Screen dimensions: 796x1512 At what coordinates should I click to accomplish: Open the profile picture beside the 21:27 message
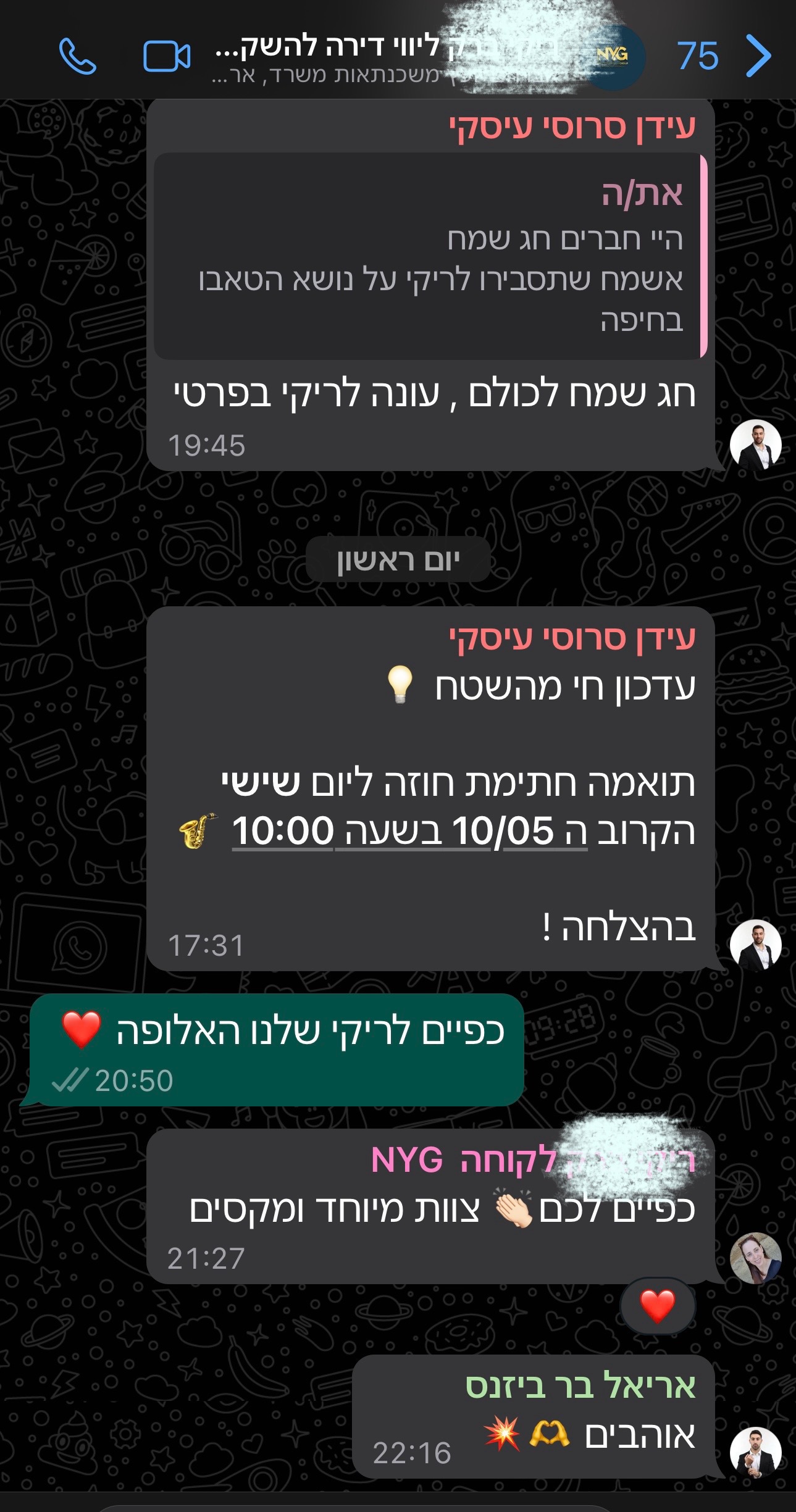point(756,1258)
